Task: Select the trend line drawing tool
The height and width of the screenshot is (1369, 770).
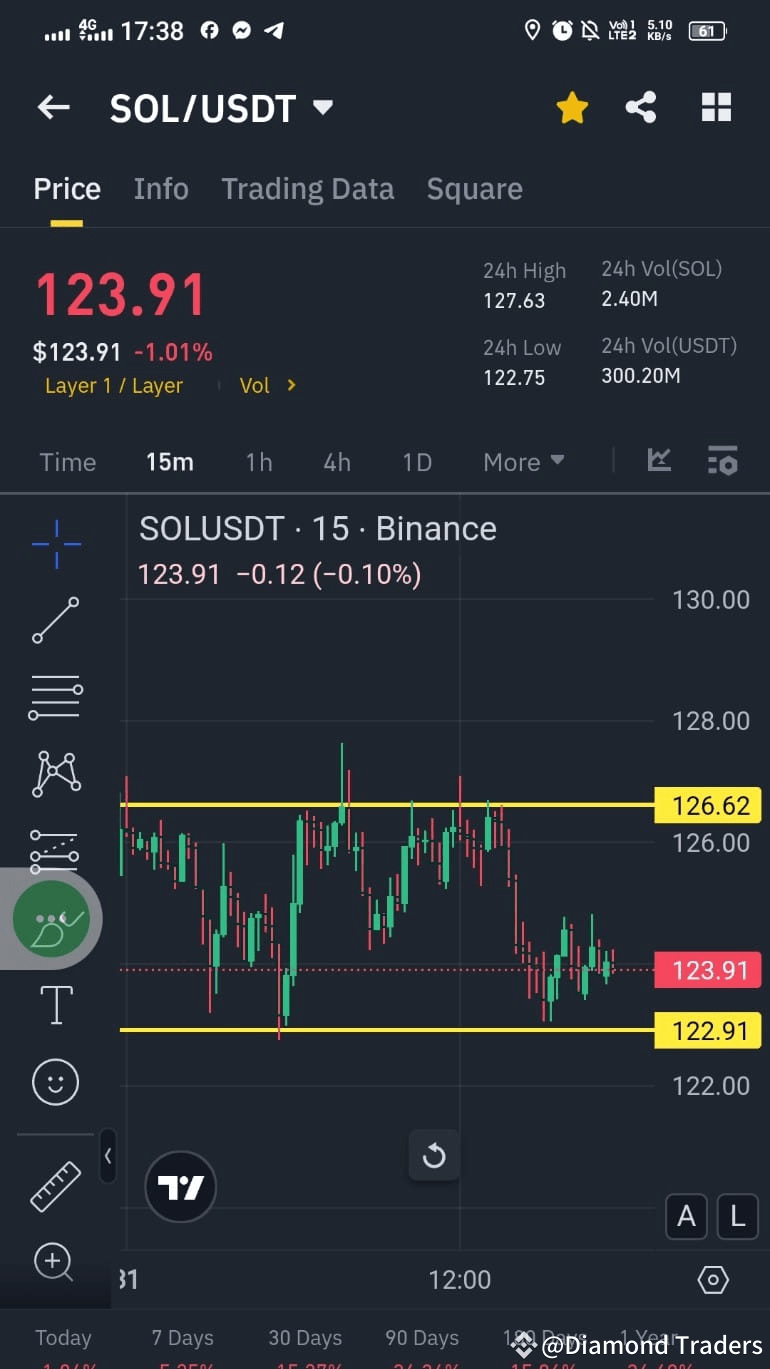Action: (x=55, y=620)
